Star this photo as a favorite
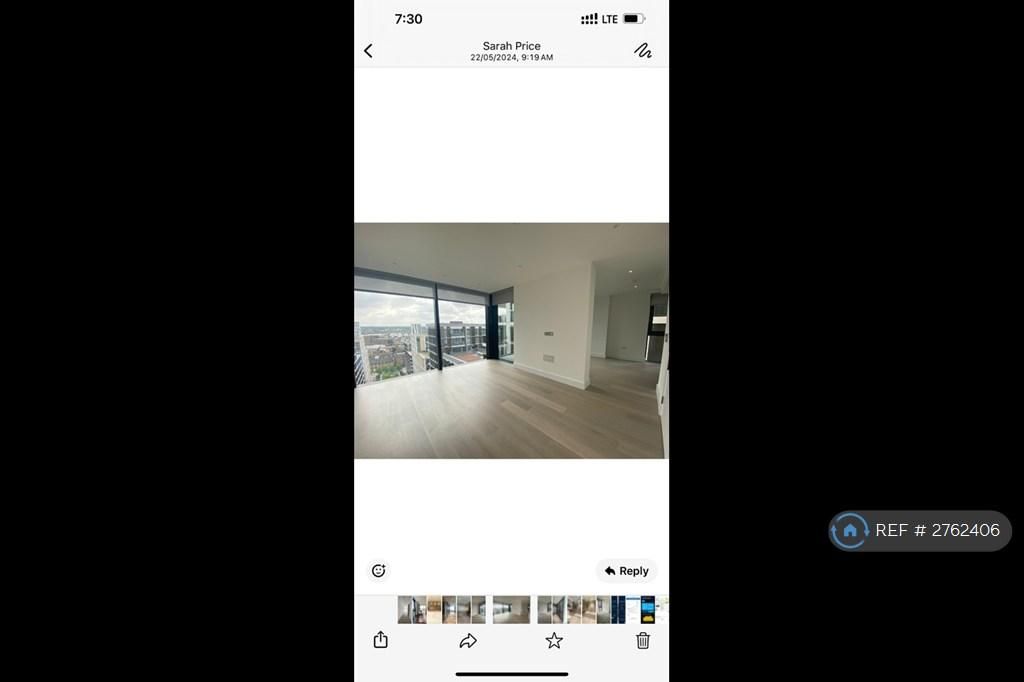 (554, 640)
